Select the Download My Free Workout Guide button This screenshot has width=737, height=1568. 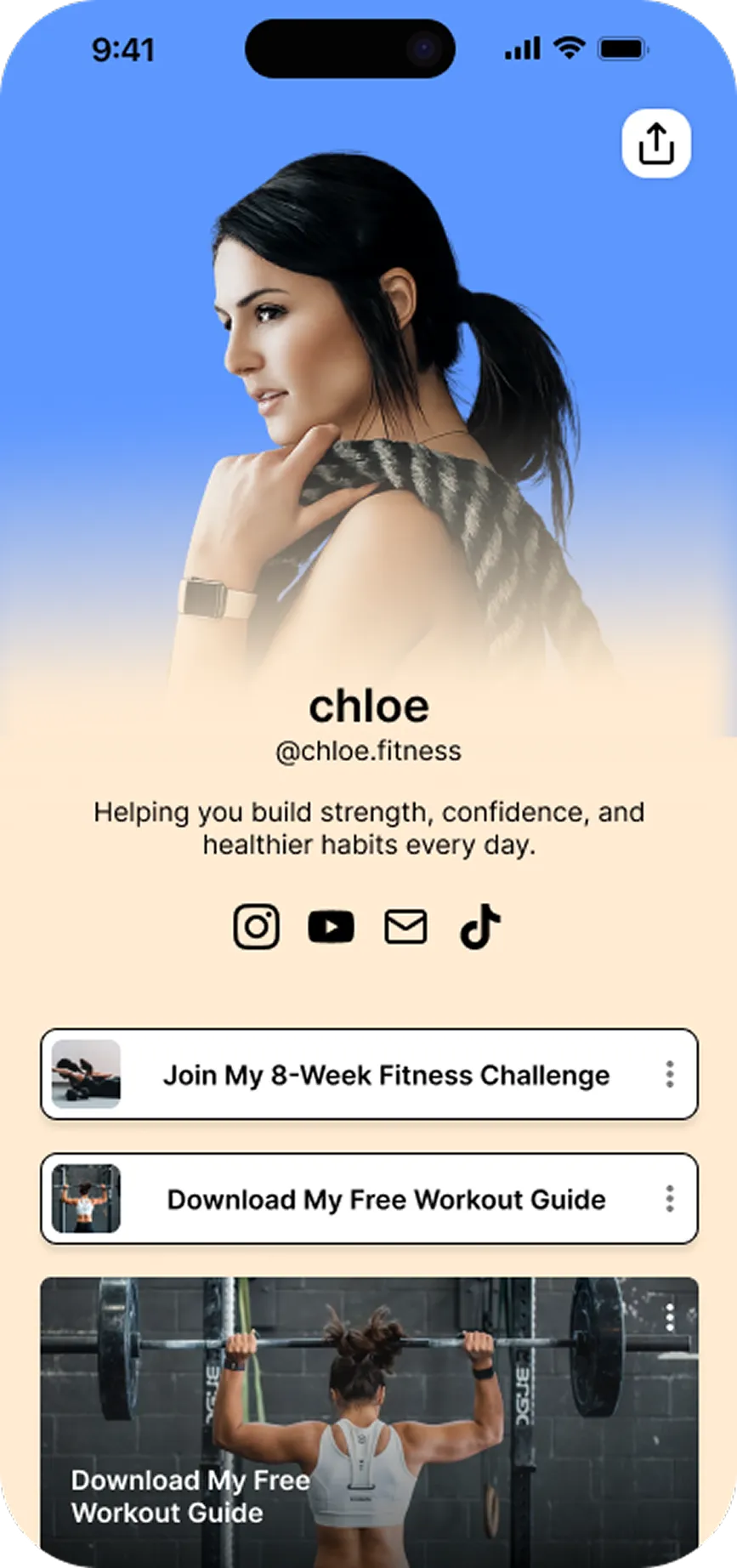click(x=369, y=1198)
